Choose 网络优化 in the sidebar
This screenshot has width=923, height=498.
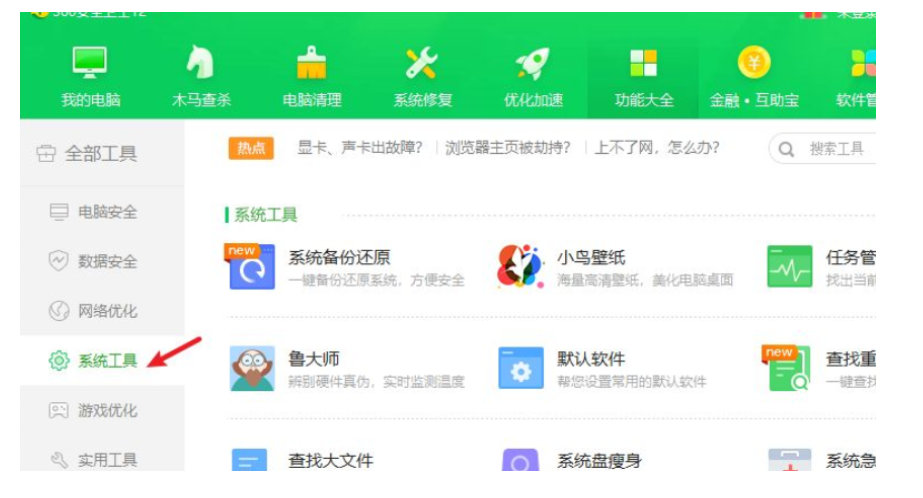click(x=93, y=310)
